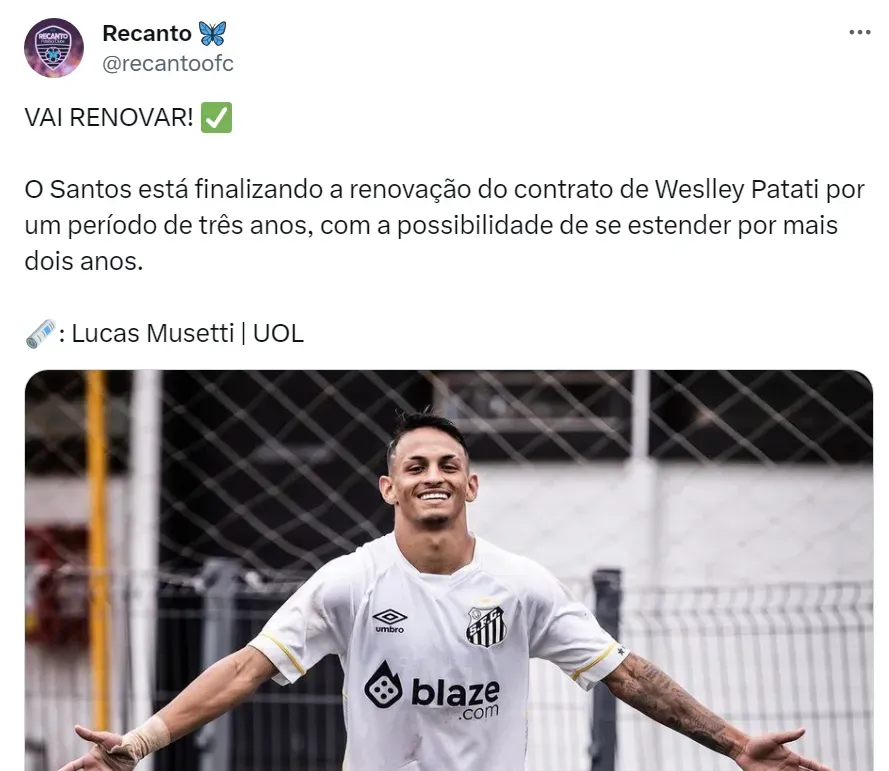The image size is (889, 771).
Task: Open the attached player photo
Action: point(448,570)
